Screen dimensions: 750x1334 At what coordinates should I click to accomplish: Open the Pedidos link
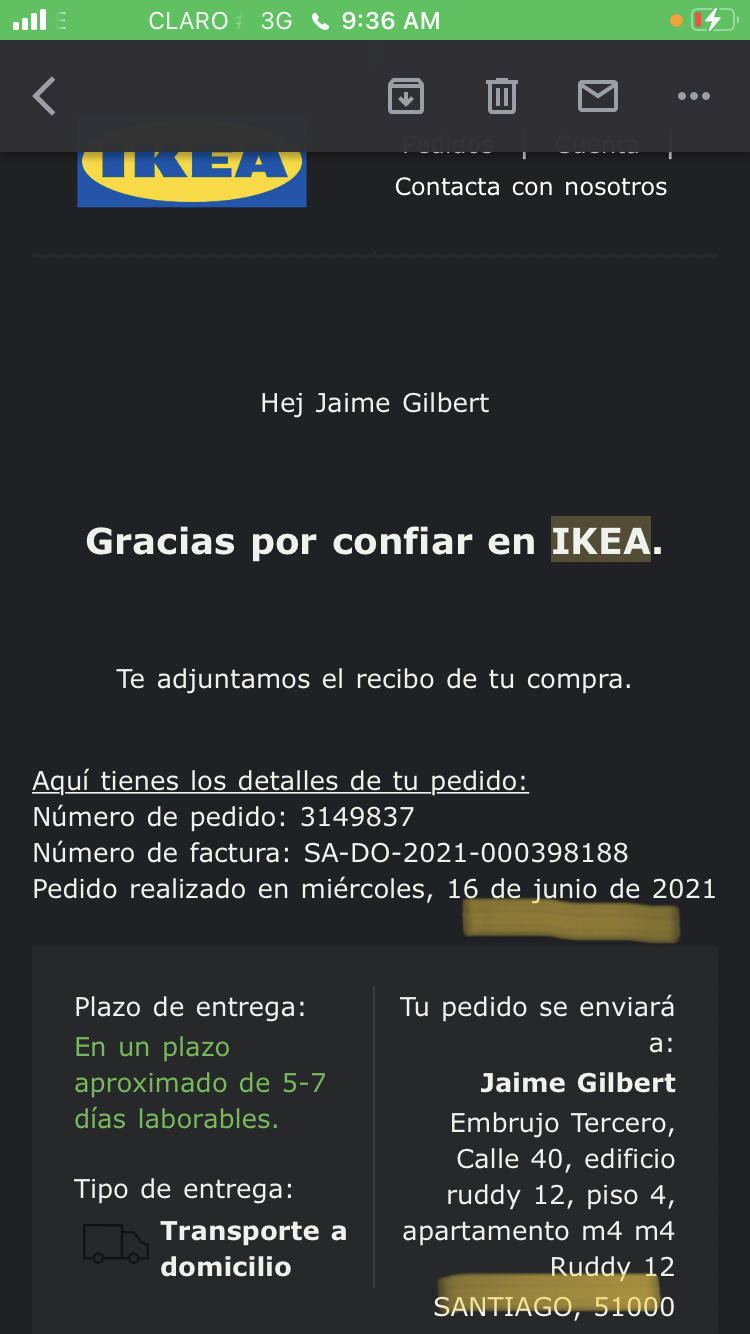pyautogui.click(x=447, y=145)
